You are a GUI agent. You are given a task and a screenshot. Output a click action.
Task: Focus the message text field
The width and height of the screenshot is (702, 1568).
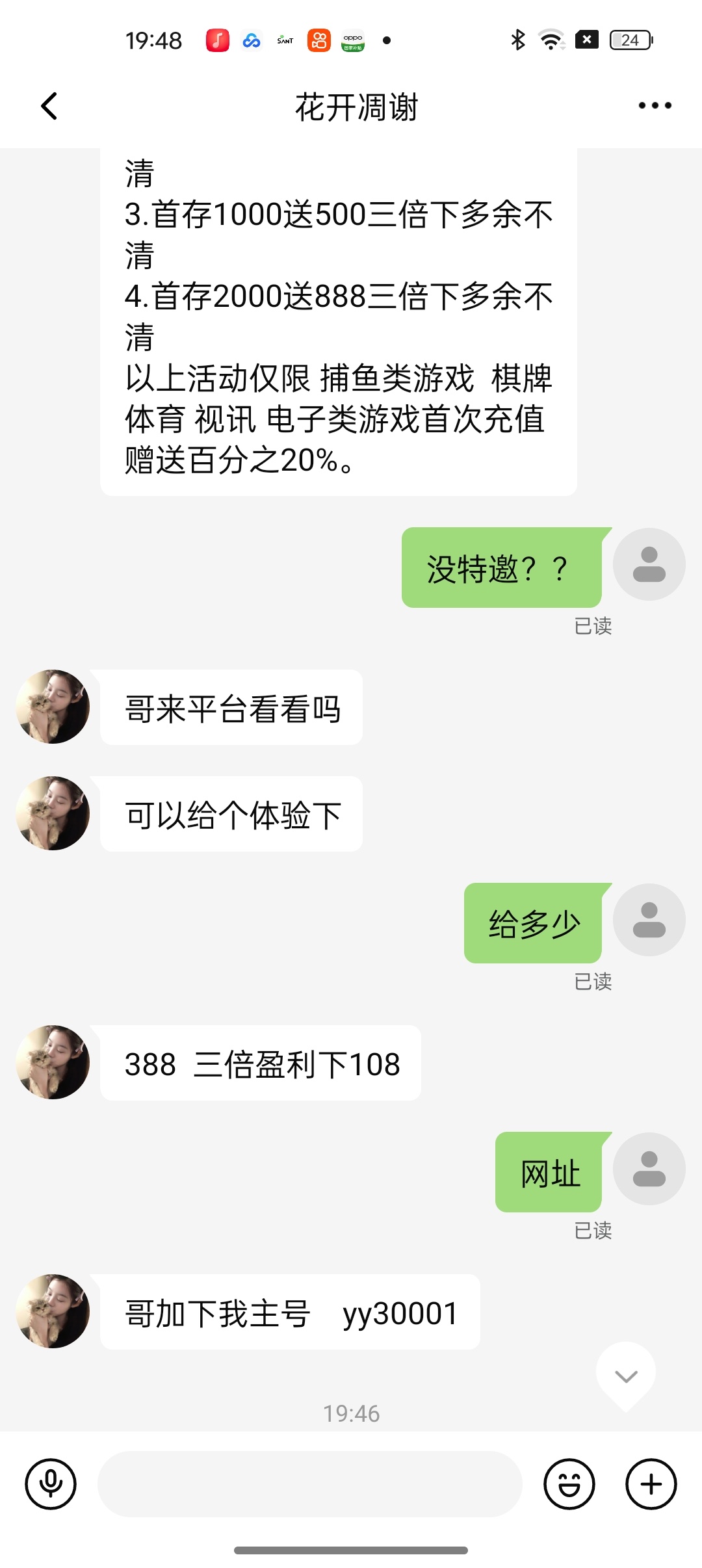coord(309,1484)
